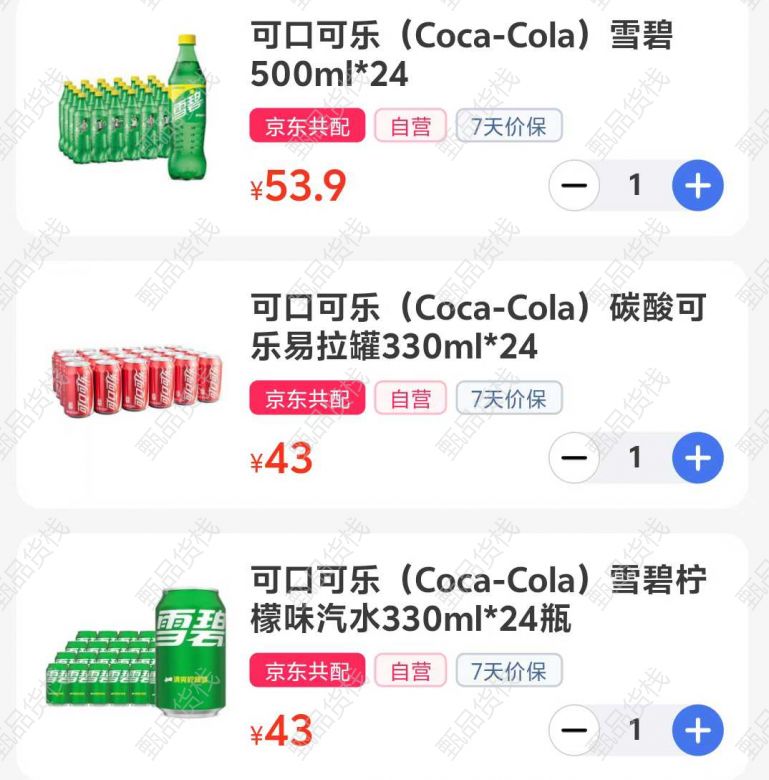Image resolution: width=769 pixels, height=780 pixels.
Task: Open 雪碧柠檬味汽水330ml*24瓶 product page
Action: tap(477, 599)
